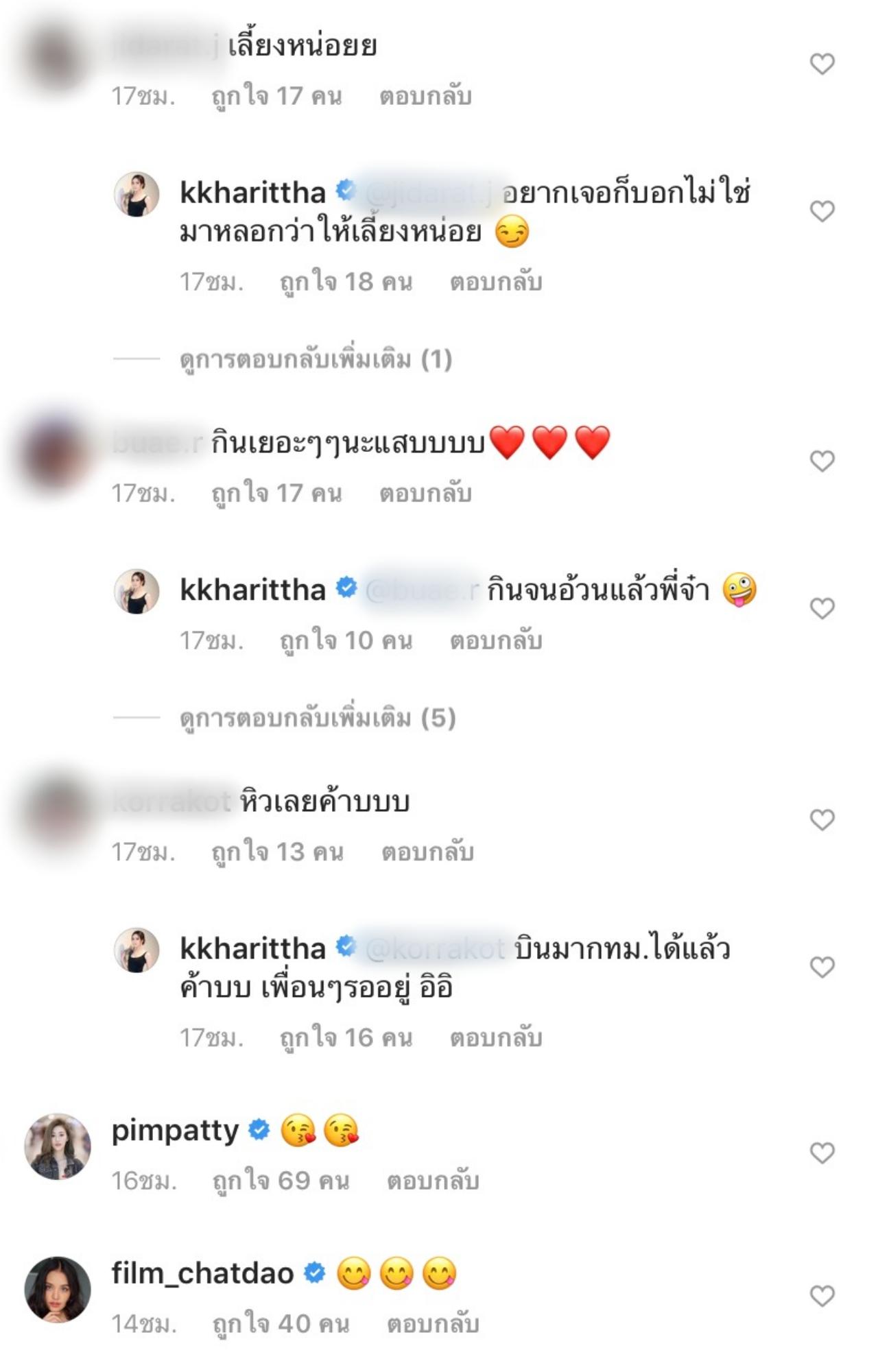
Task: Reply to the comment "กินเยอะๆๆนะแสบบบบ"
Action: (425, 494)
